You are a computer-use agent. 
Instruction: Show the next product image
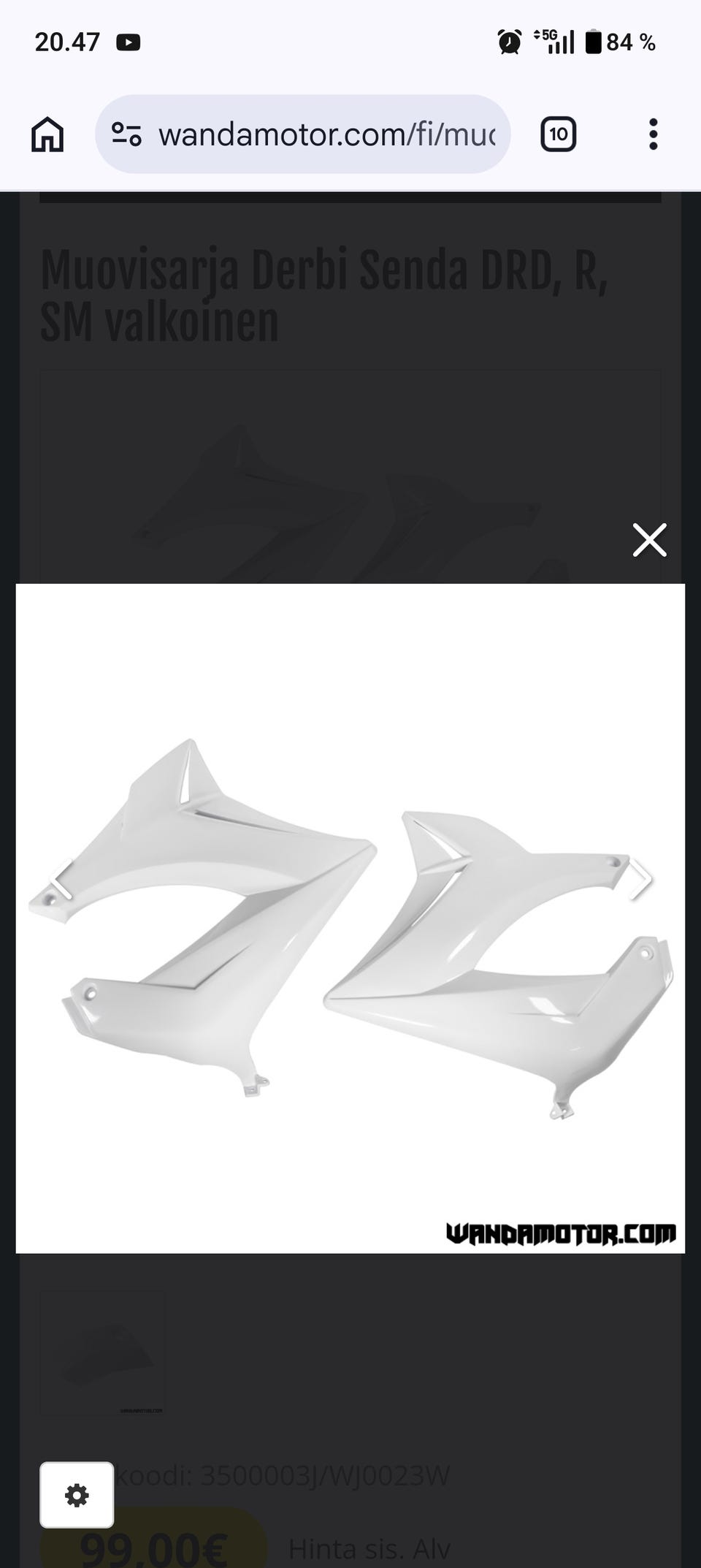tap(640, 878)
